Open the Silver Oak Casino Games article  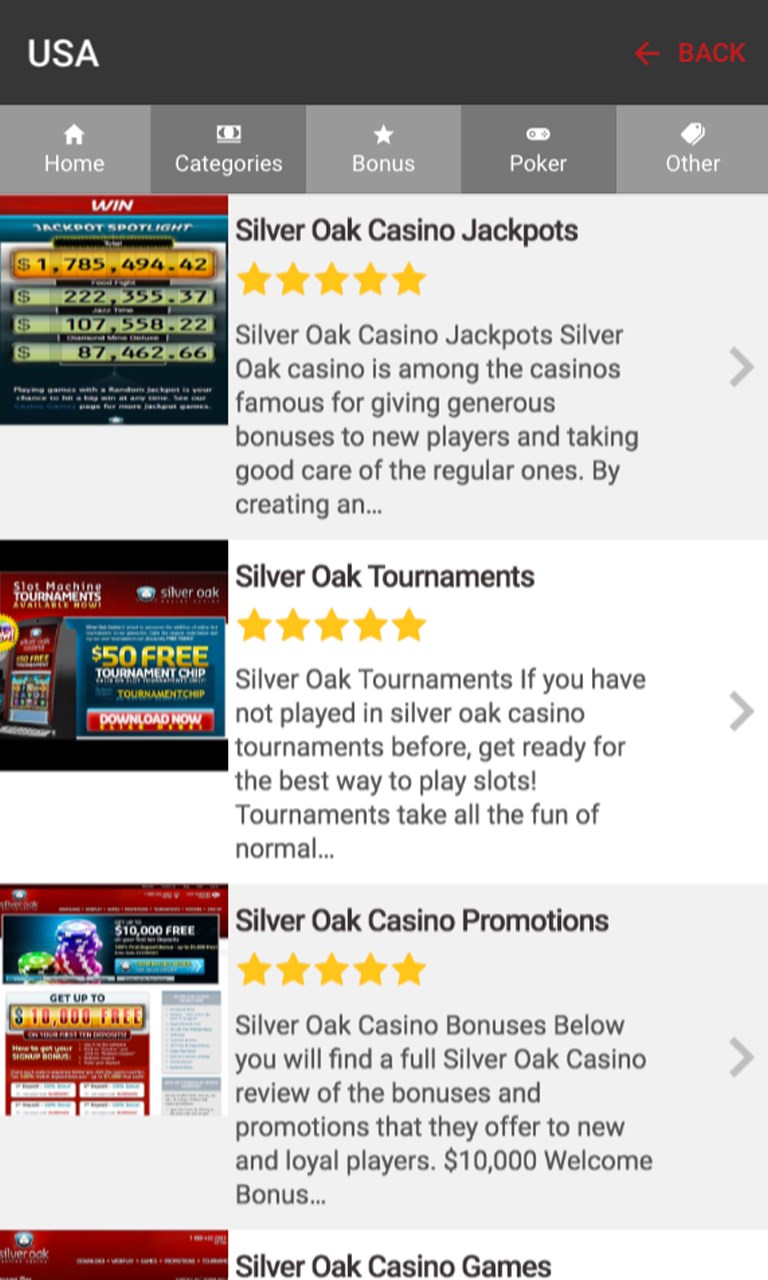(393, 1264)
